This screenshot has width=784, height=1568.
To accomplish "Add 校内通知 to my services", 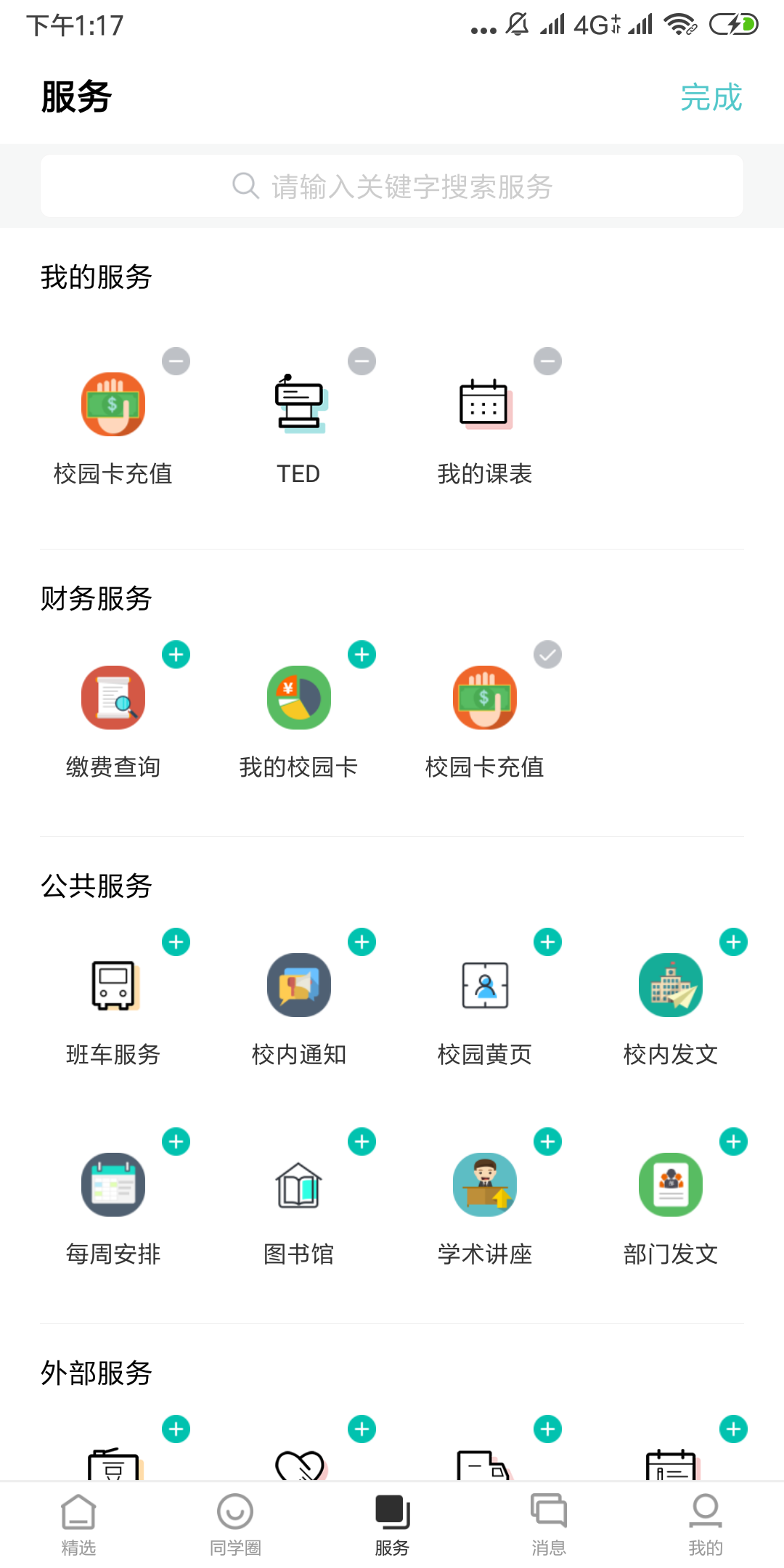I will point(362,942).
